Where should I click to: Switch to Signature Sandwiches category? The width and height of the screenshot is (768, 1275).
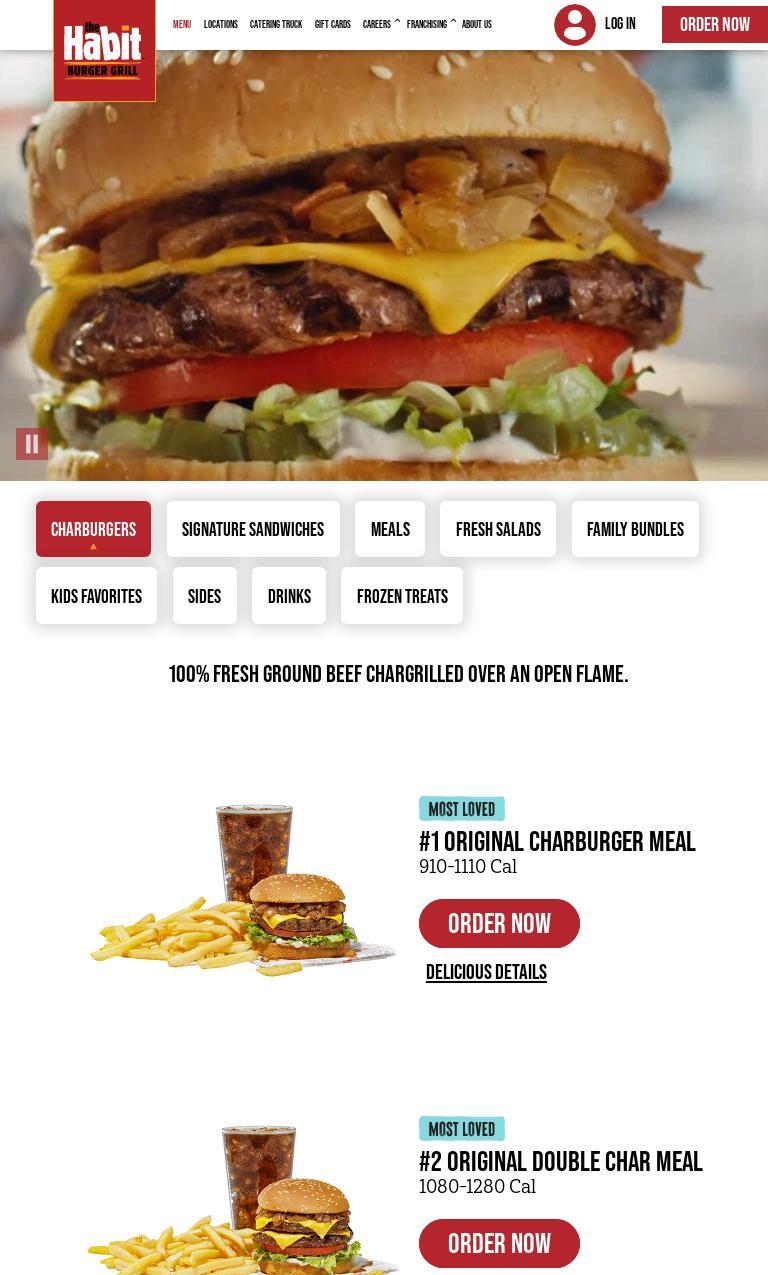[x=253, y=529]
